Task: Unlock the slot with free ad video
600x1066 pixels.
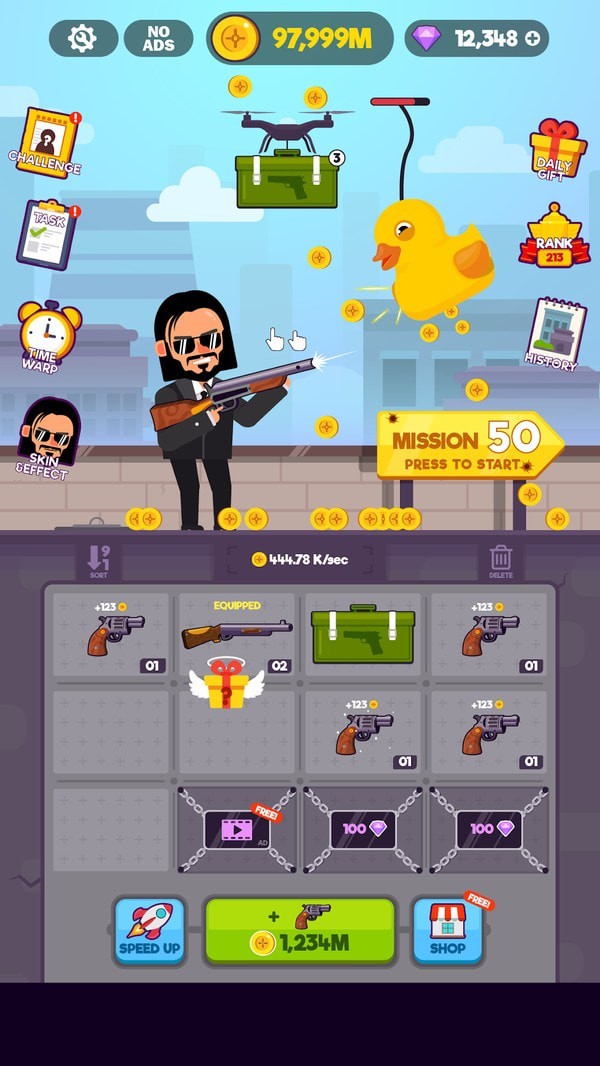Action: click(237, 830)
